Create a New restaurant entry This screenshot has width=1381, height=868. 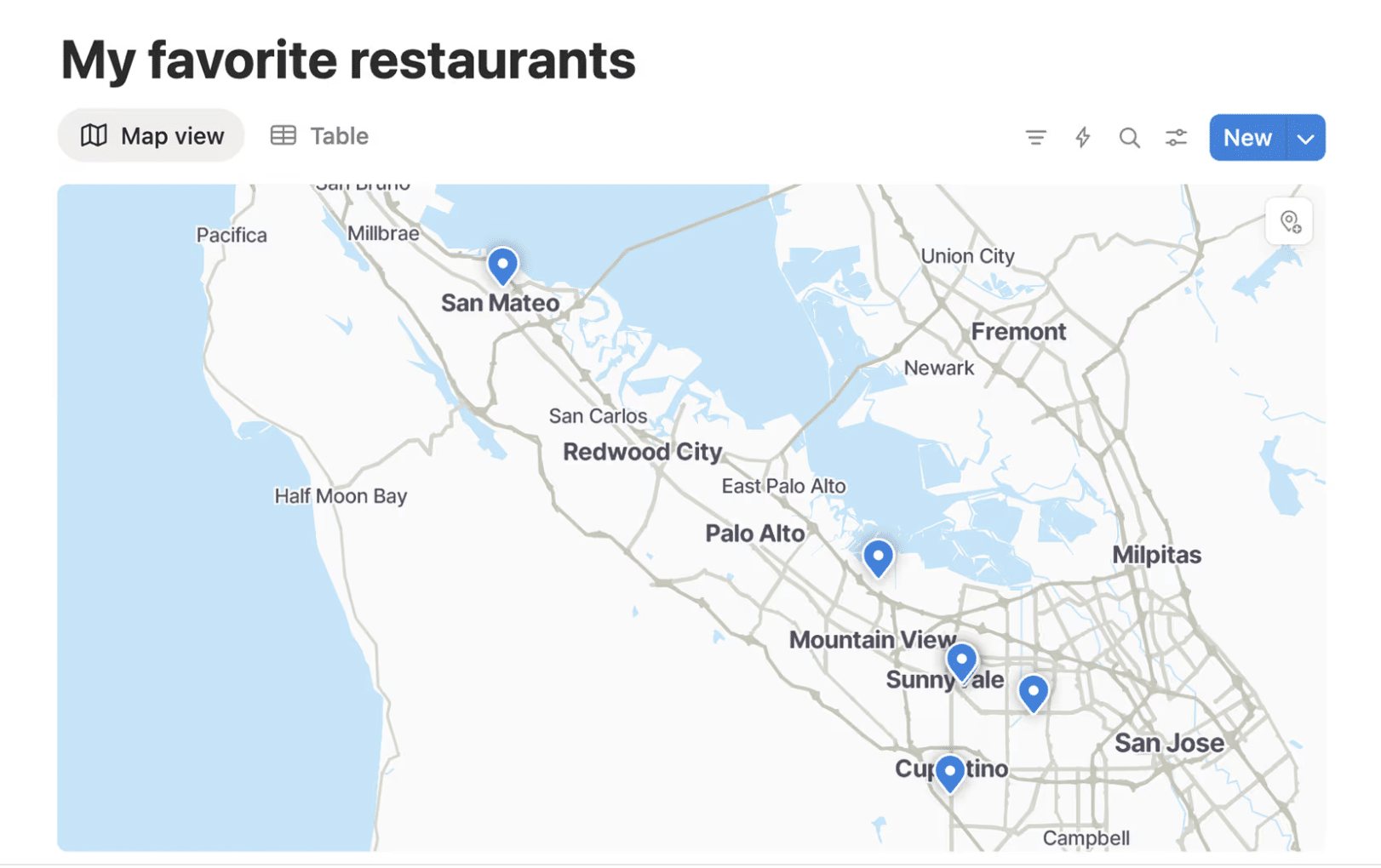[1247, 138]
